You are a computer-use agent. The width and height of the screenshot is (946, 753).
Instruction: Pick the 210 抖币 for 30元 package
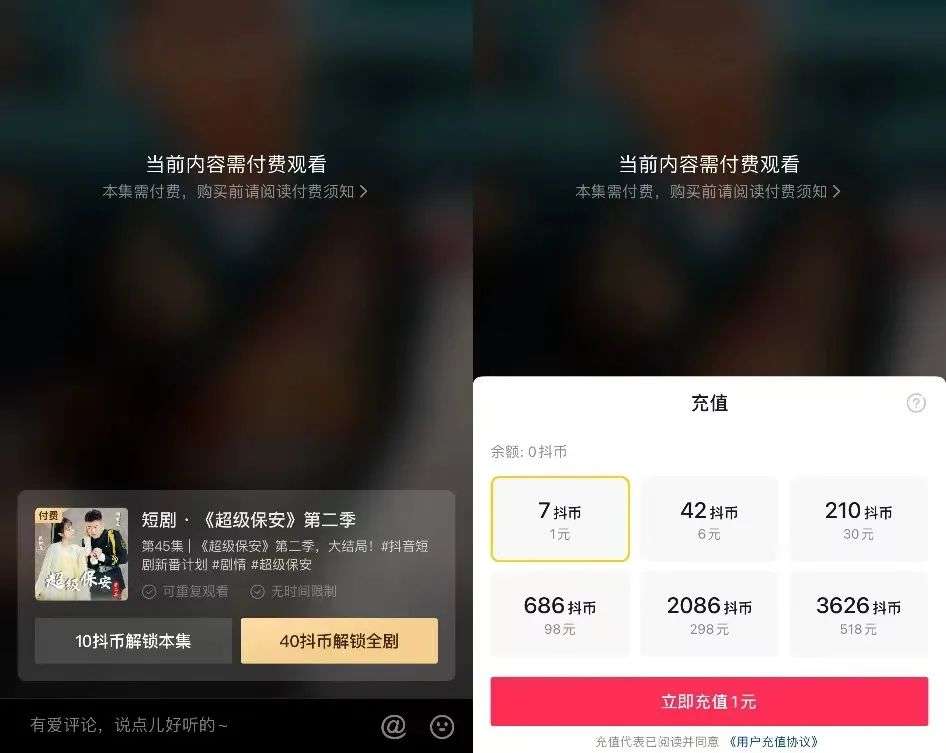pyautogui.click(x=859, y=519)
